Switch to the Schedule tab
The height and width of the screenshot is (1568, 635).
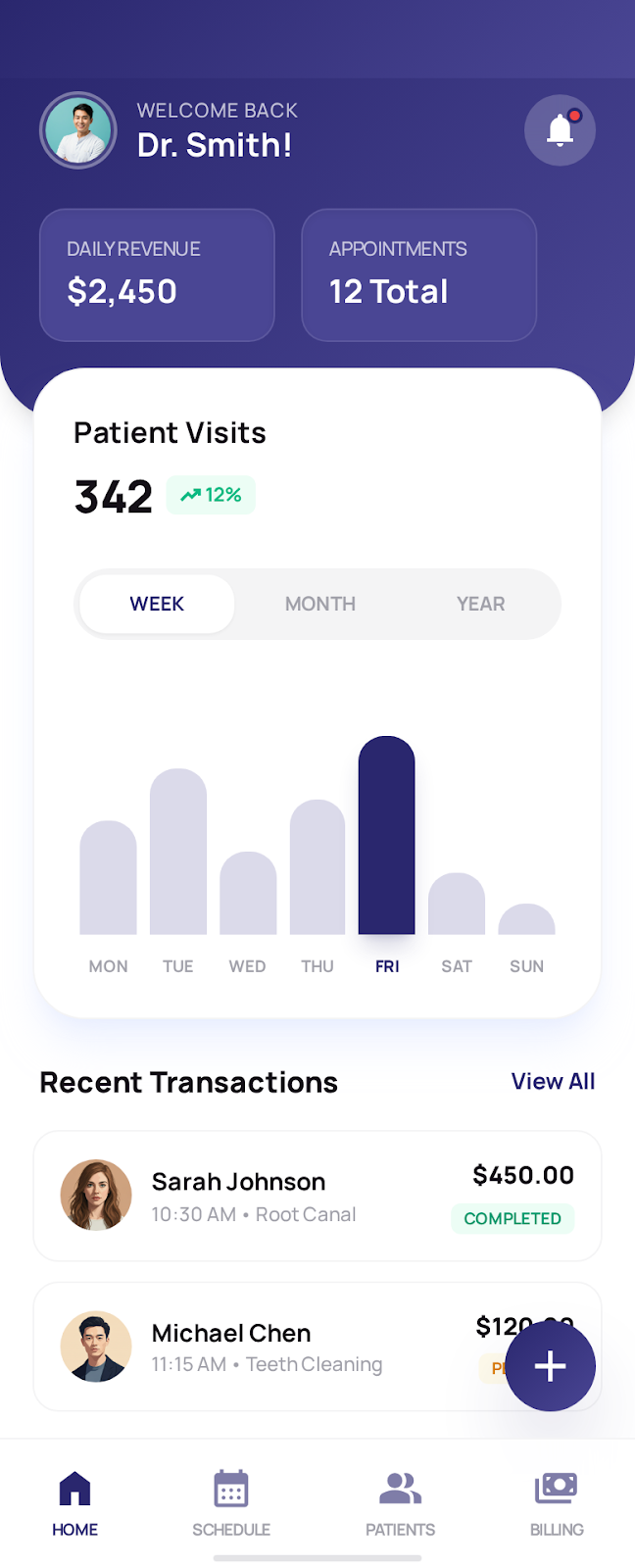click(231, 1503)
